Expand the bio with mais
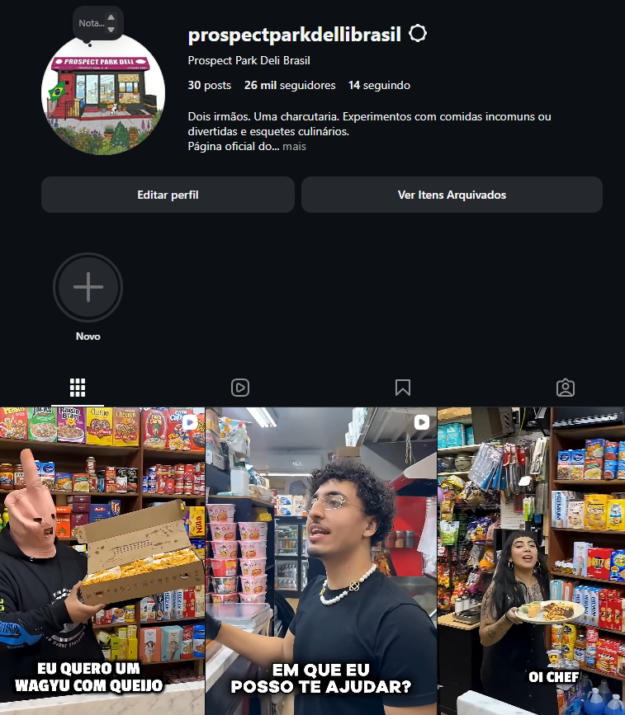Screen dimensions: 625x715 tap(294, 147)
